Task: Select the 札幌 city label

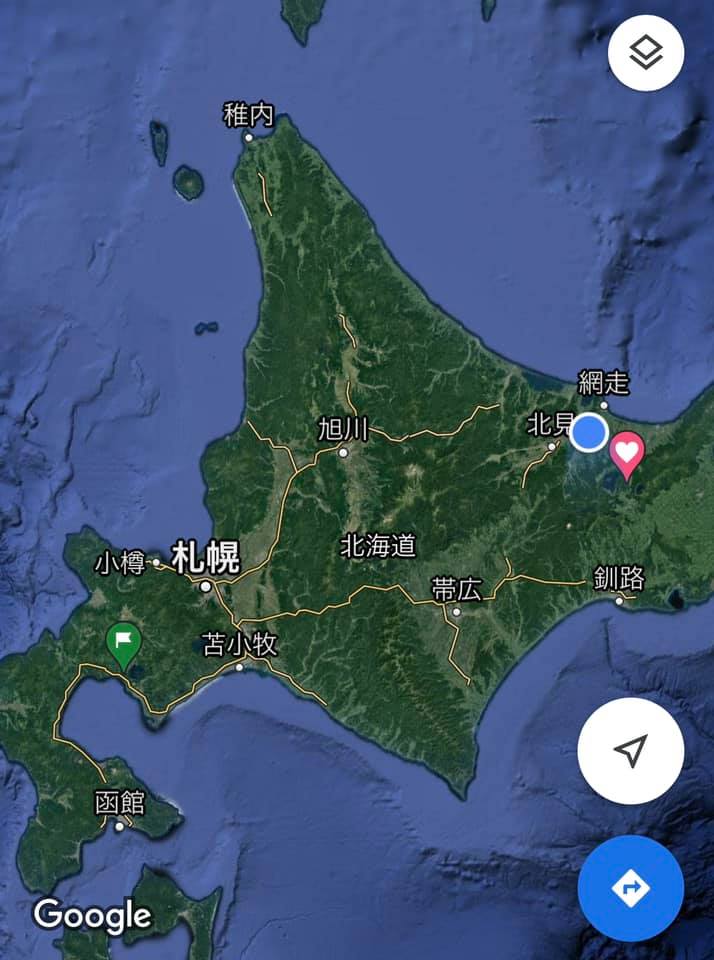Action: (x=205, y=558)
